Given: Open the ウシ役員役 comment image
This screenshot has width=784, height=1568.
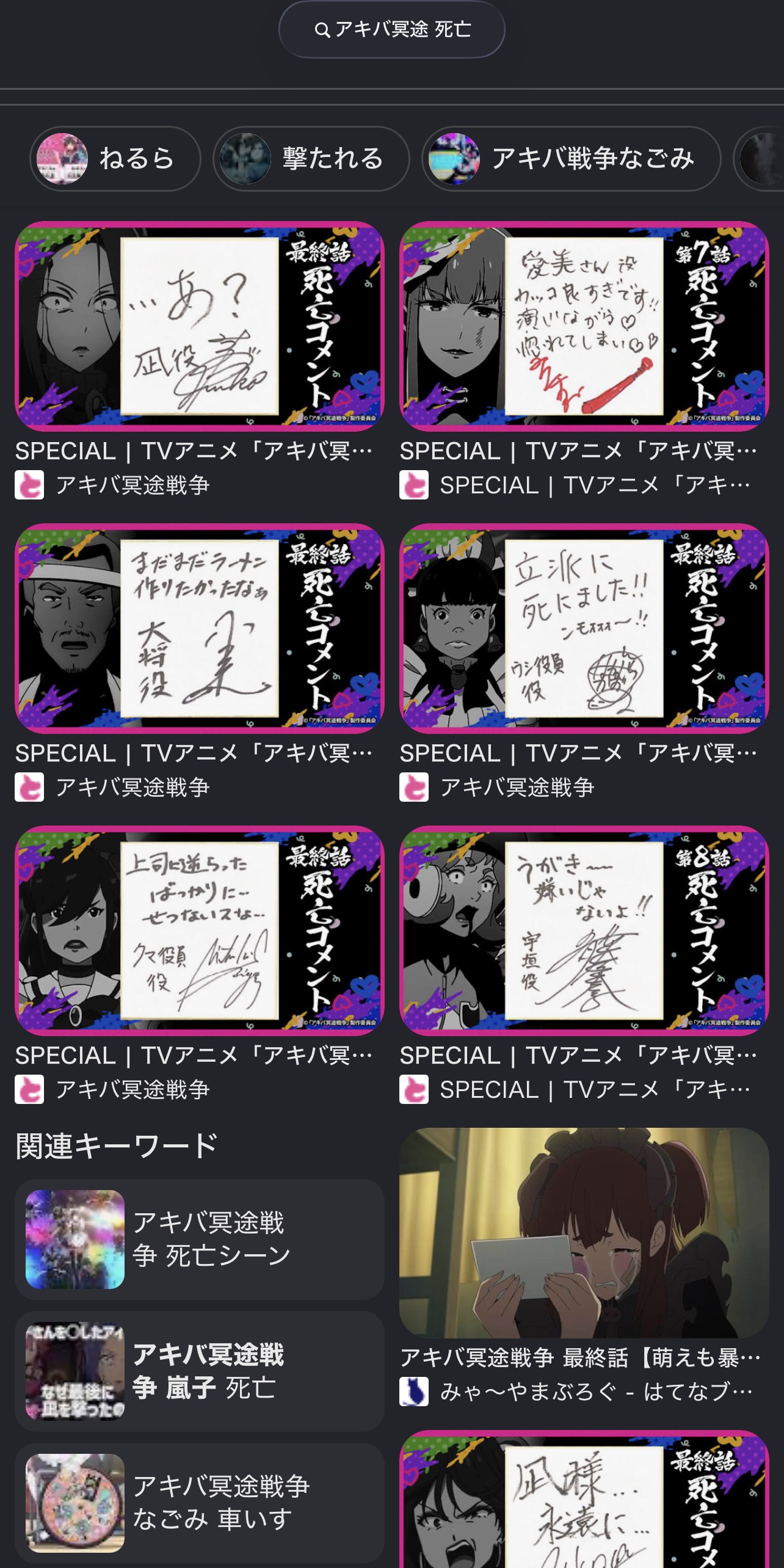Looking at the screenshot, I should tap(584, 628).
